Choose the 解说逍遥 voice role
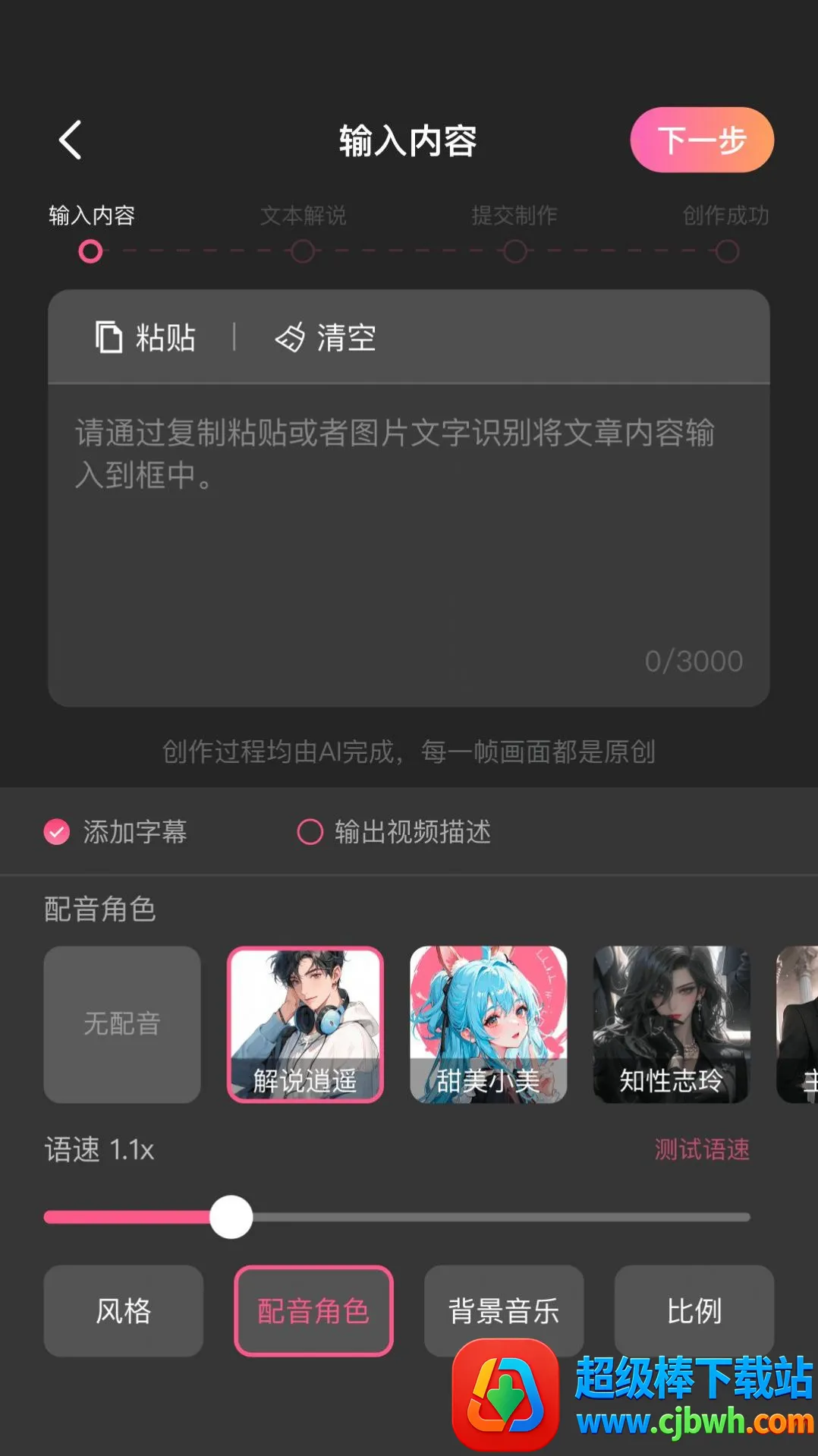 coord(305,1024)
